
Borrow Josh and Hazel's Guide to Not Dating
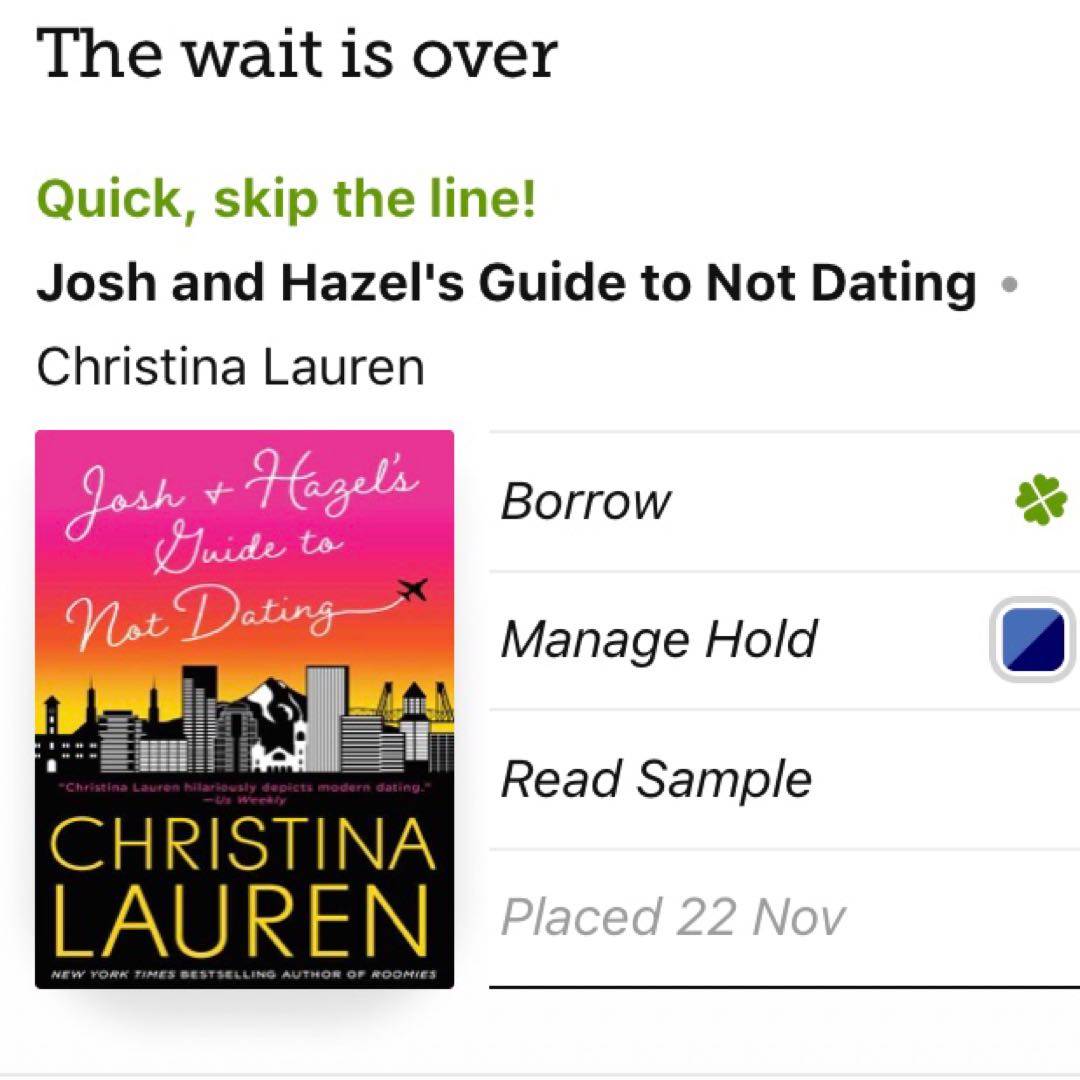[x=586, y=502]
